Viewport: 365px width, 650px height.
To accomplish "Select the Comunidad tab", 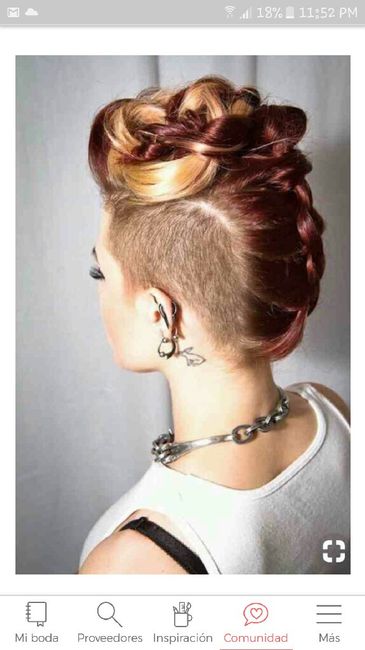I will coord(256,622).
